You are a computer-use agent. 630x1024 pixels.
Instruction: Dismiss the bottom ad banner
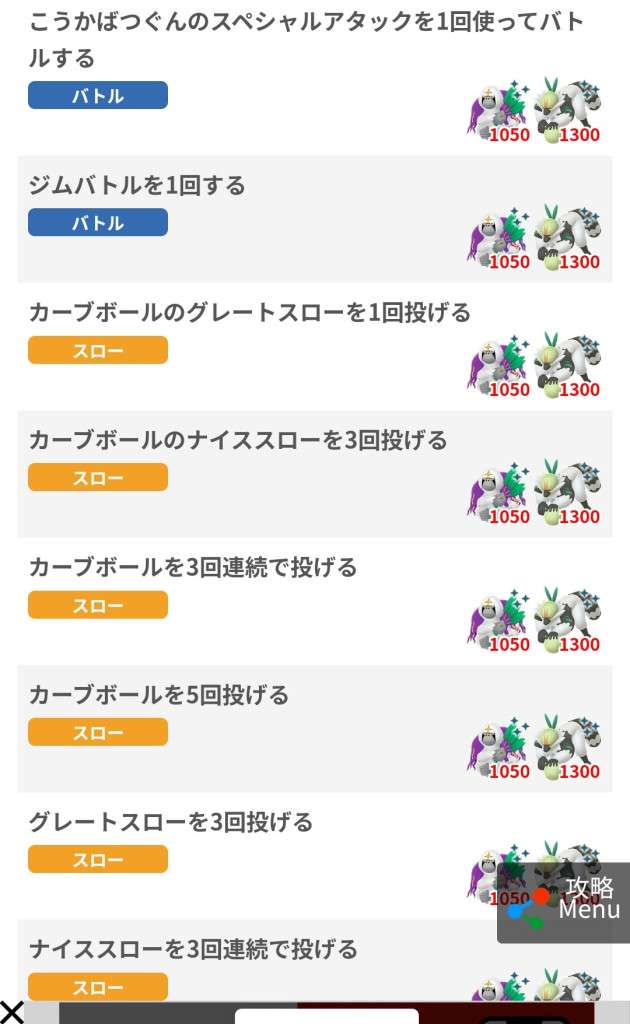[x=12, y=1011]
